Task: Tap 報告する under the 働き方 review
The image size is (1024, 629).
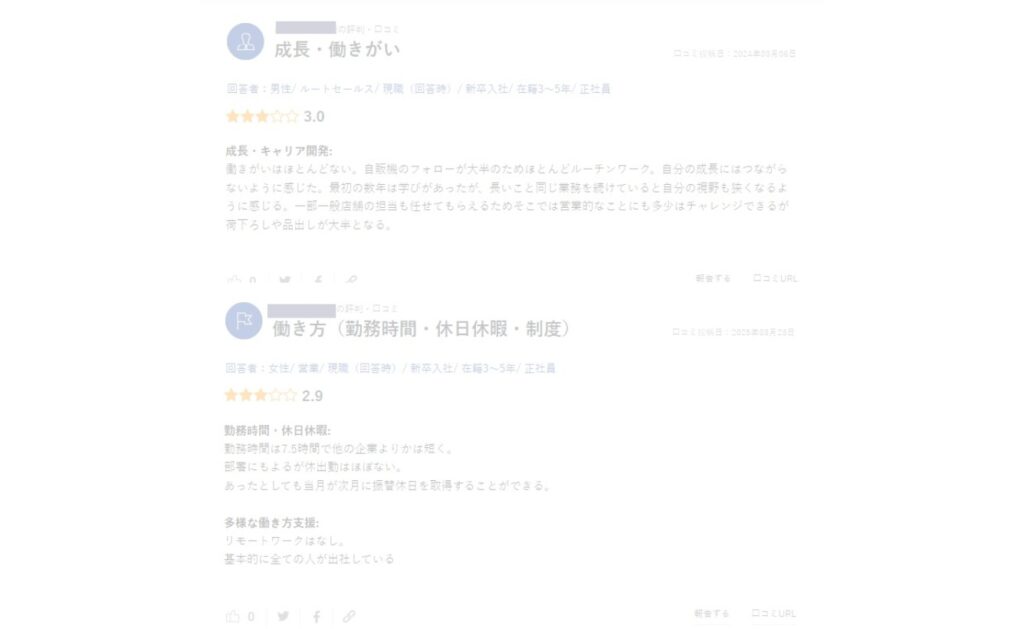Action: click(712, 613)
